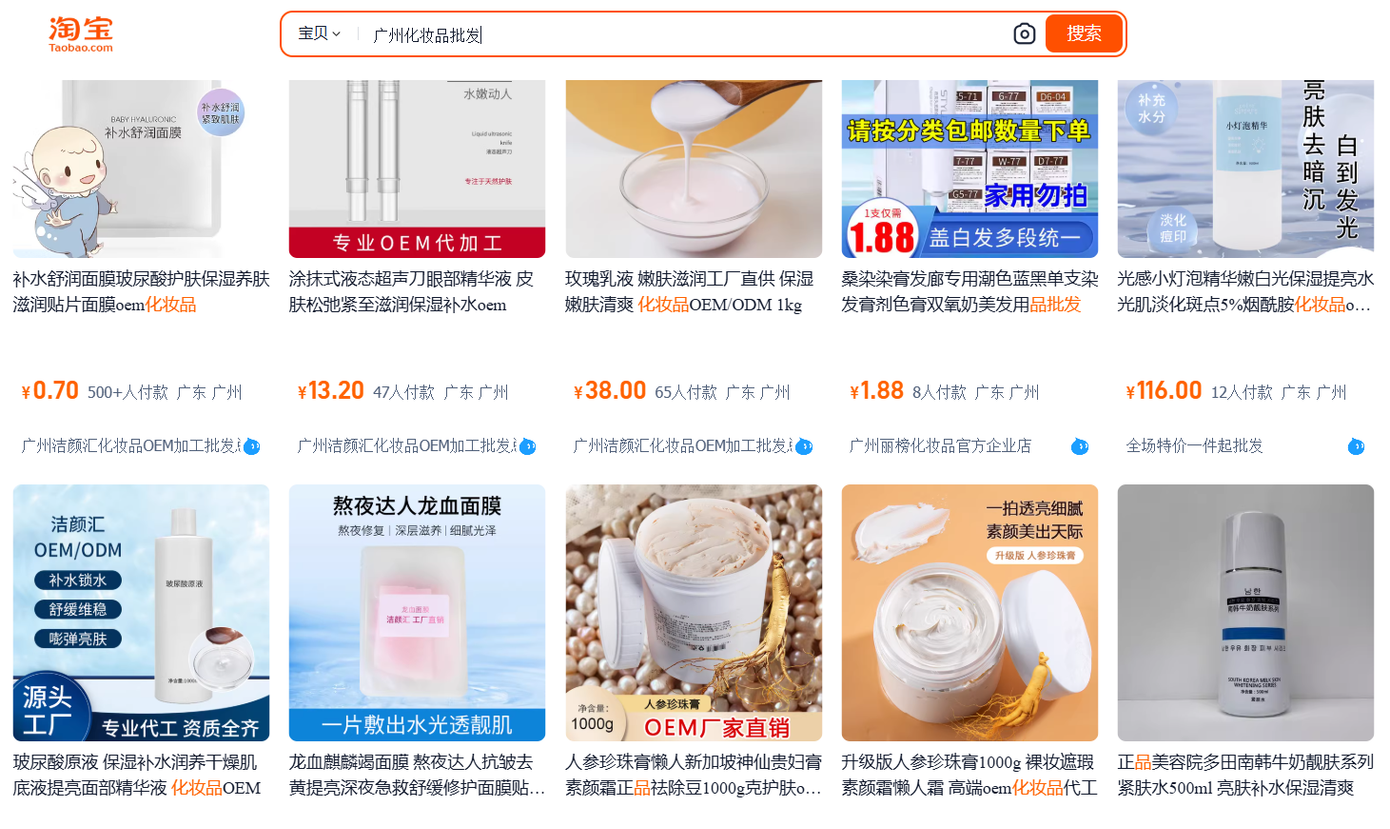The width and height of the screenshot is (1390, 829).
Task: Visit 全场特价一件起批发 shop
Action: pyautogui.click(x=1194, y=446)
